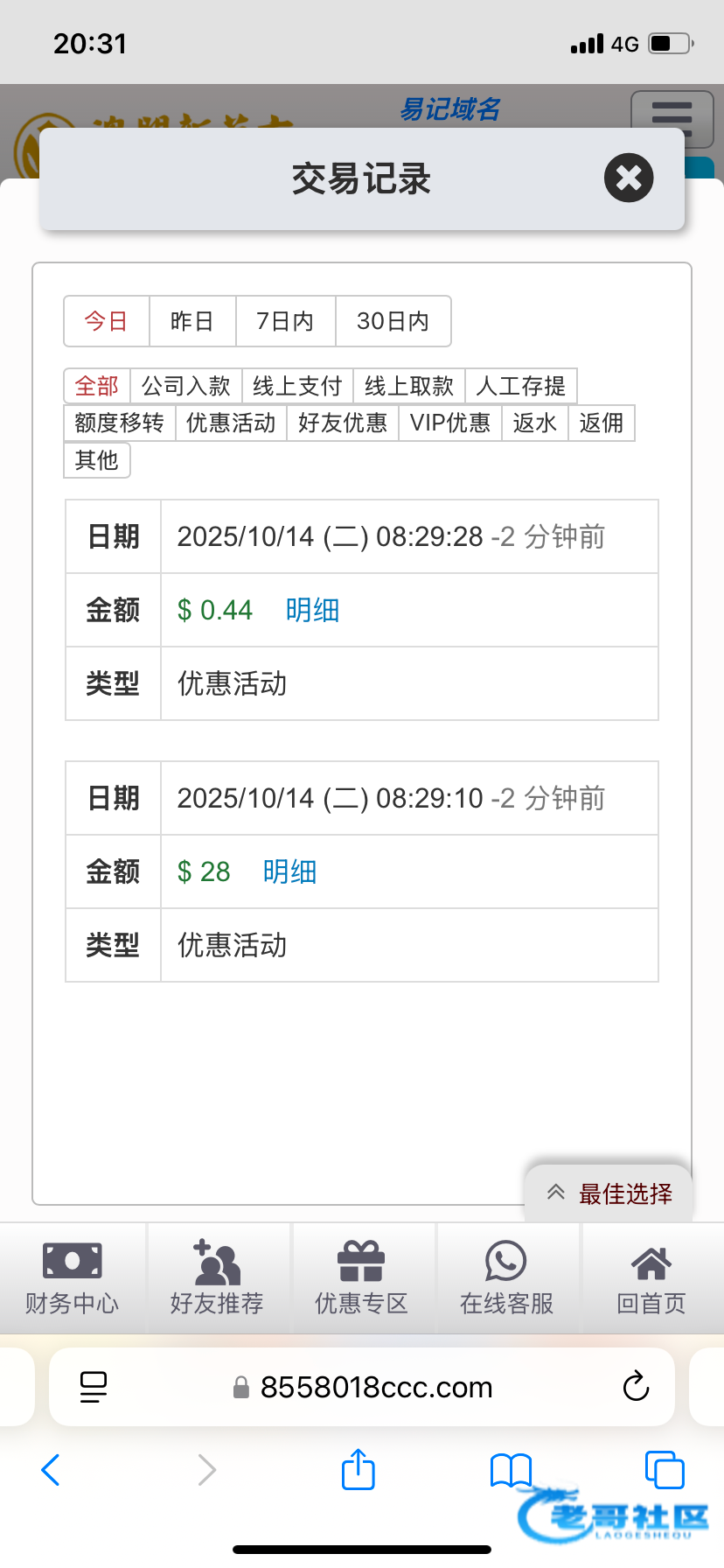Filter records by 公司入款

[186, 386]
